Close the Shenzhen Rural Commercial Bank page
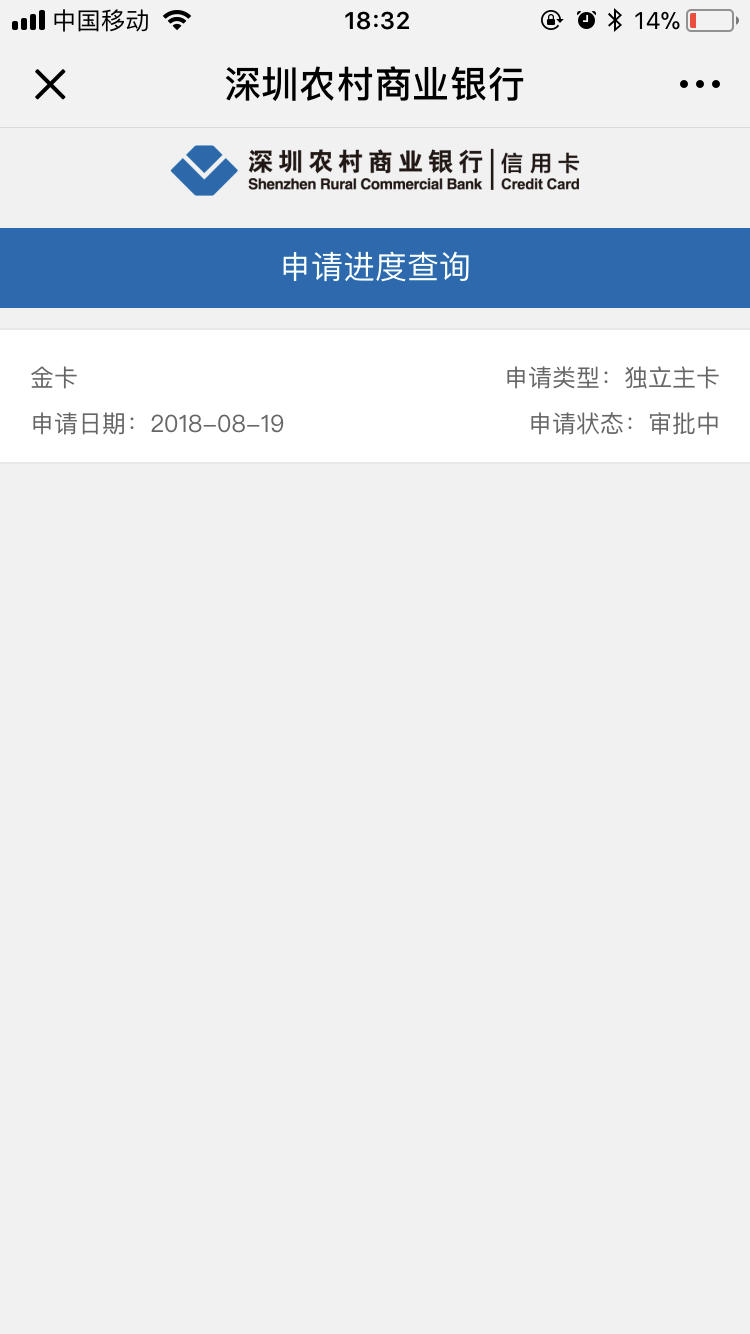 coord(50,85)
